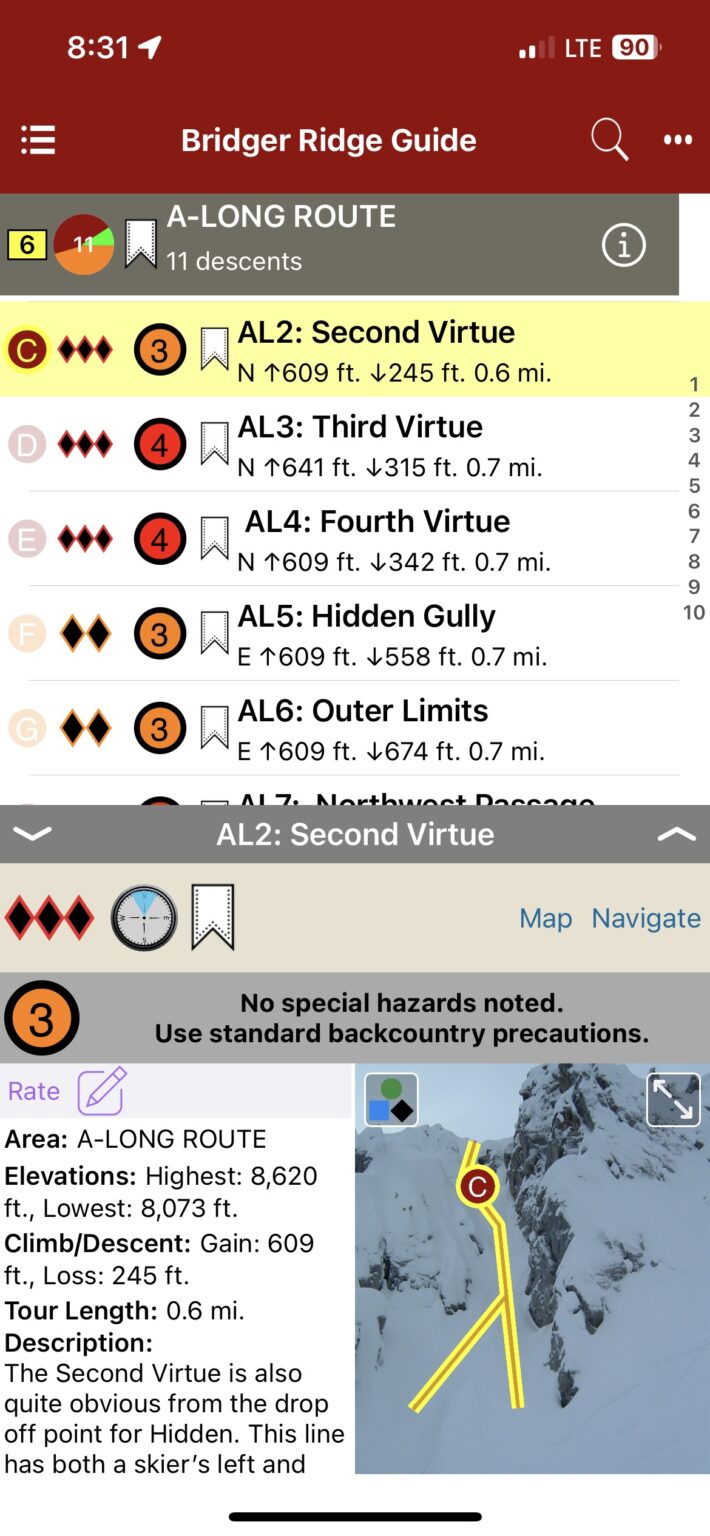Bookmark AL3: Third Virtue in the list
This screenshot has width=710, height=1536.
click(x=214, y=443)
